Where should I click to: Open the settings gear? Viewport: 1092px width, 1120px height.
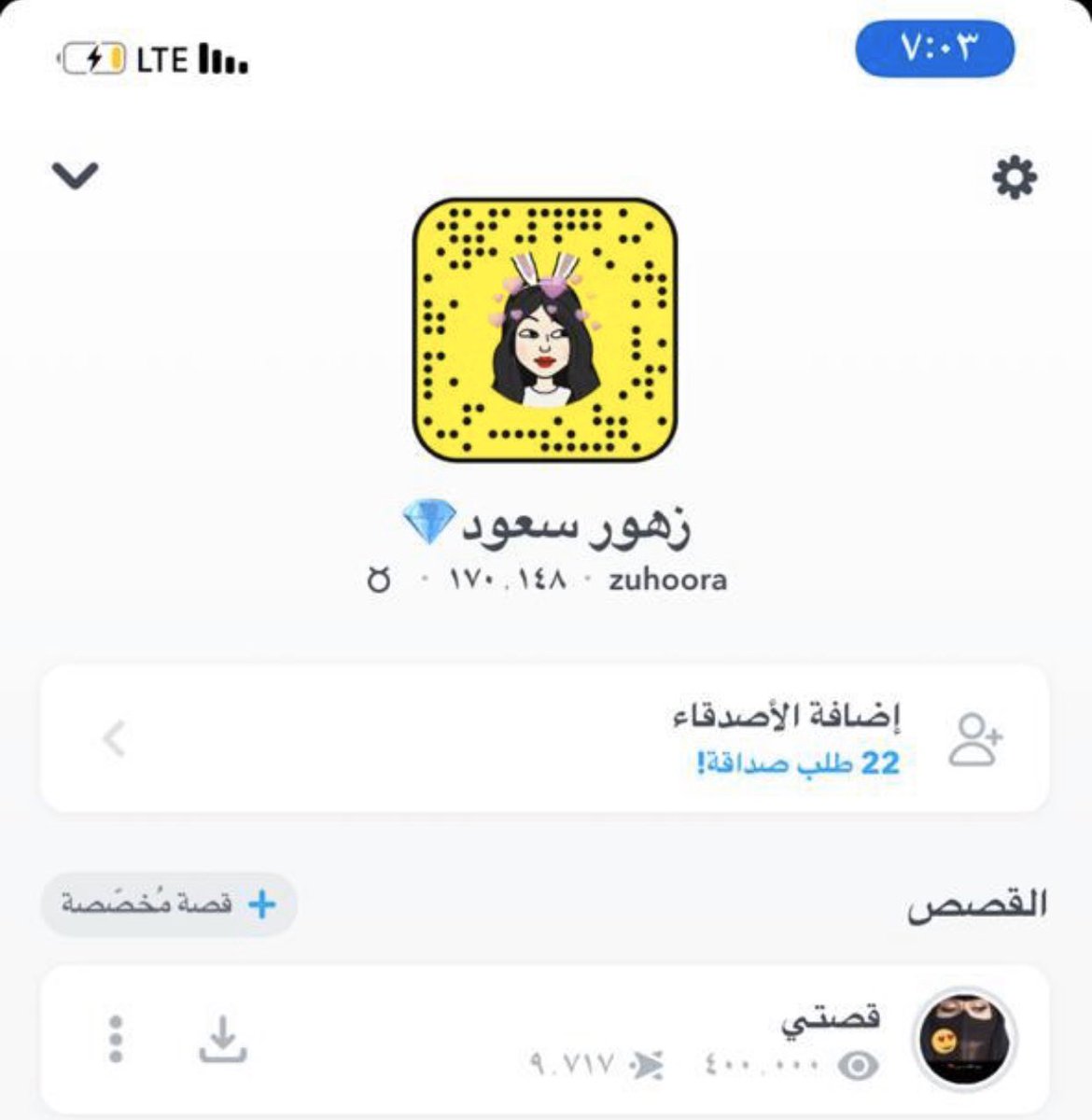(x=1014, y=177)
